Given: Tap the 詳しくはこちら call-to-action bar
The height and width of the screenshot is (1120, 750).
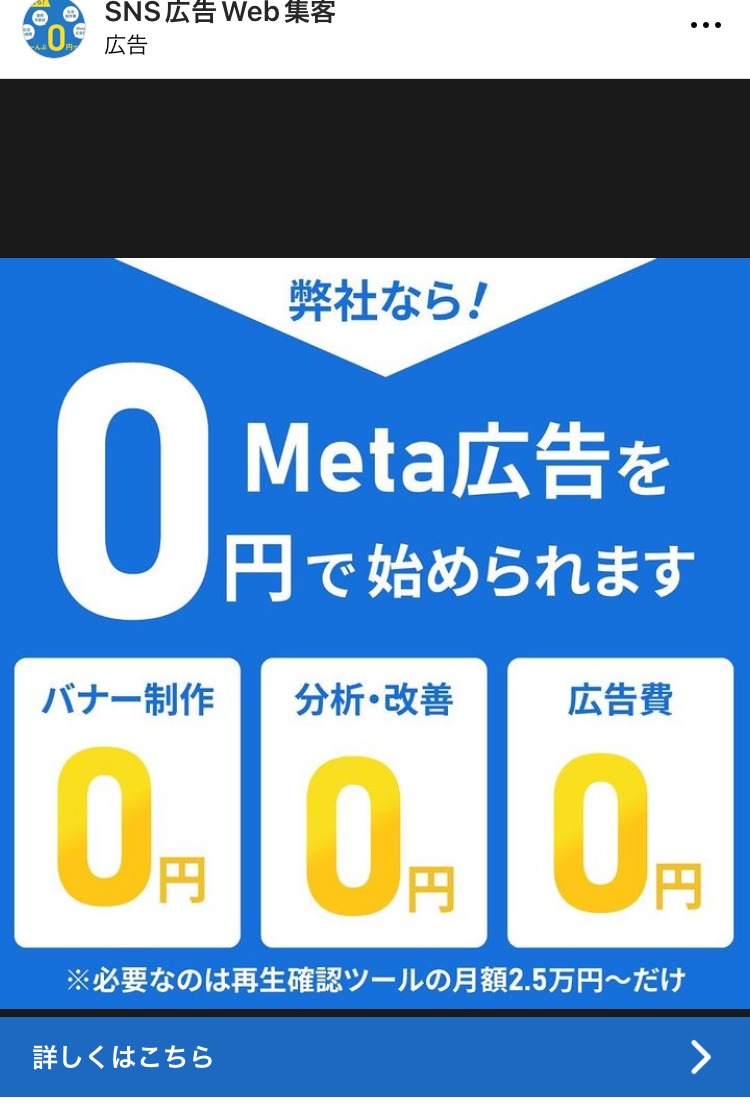Looking at the screenshot, I should point(374,1057).
